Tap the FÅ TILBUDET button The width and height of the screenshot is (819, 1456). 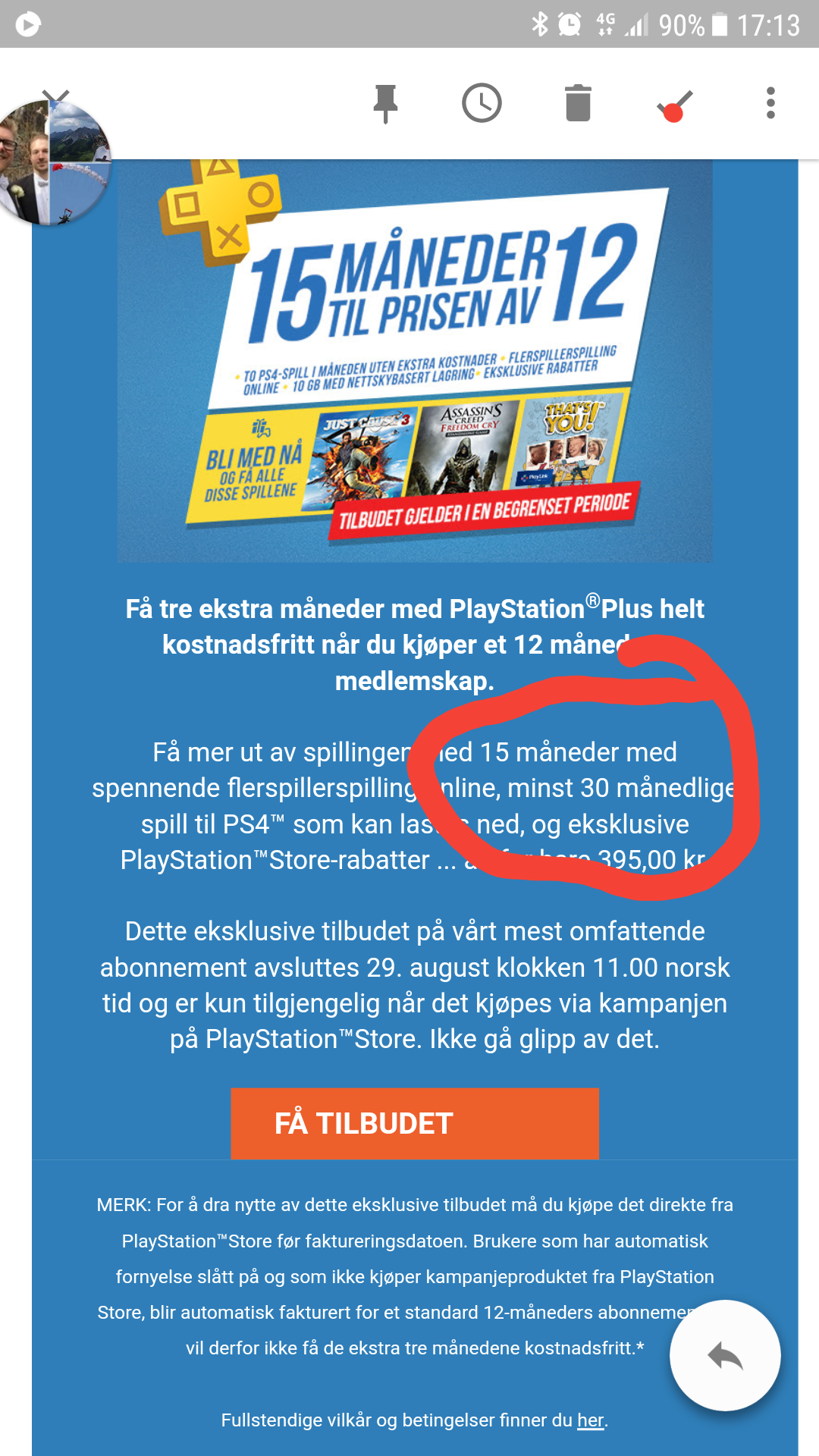pyautogui.click(x=415, y=1123)
